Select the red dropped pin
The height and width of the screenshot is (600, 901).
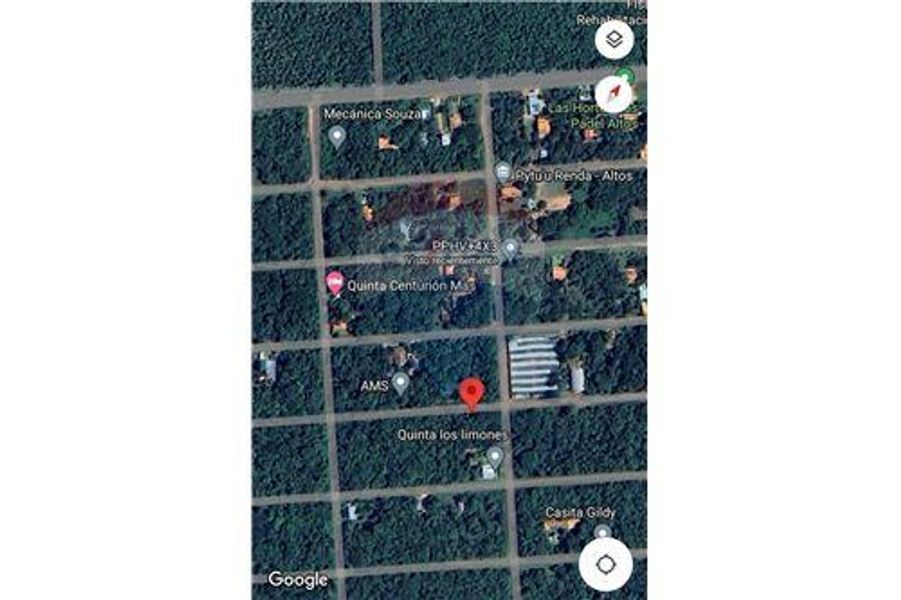[x=471, y=393]
